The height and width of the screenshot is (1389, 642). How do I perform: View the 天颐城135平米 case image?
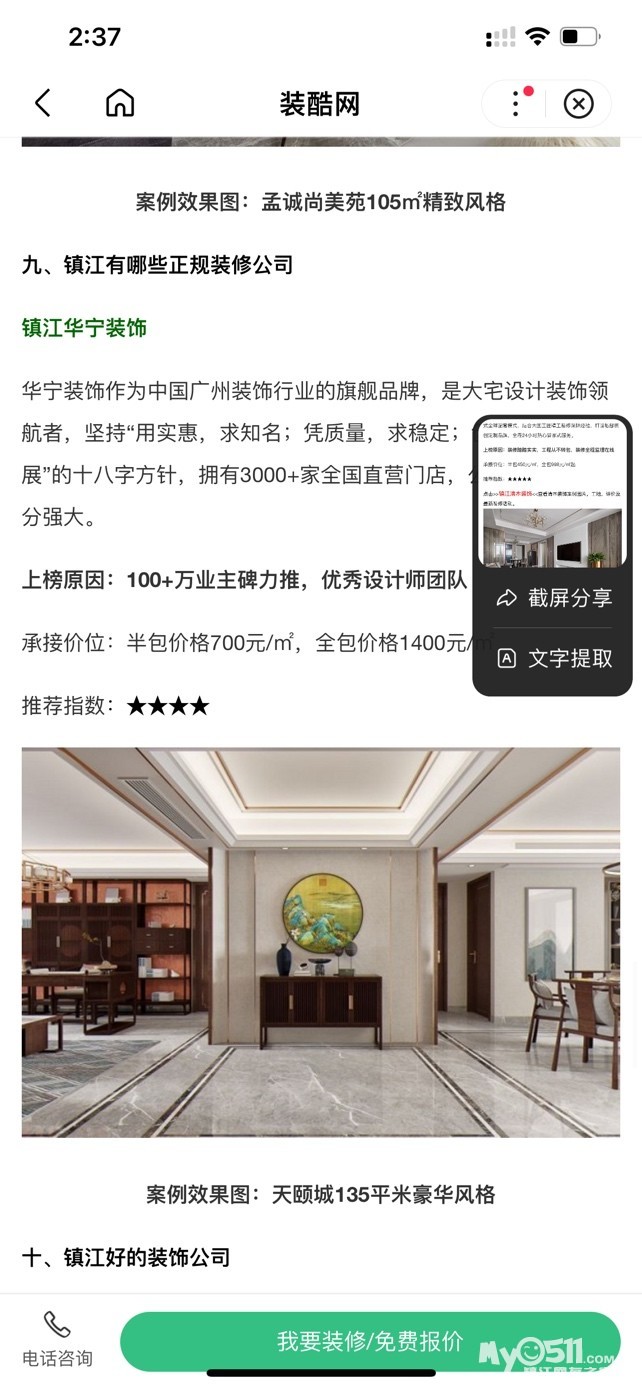pos(321,942)
